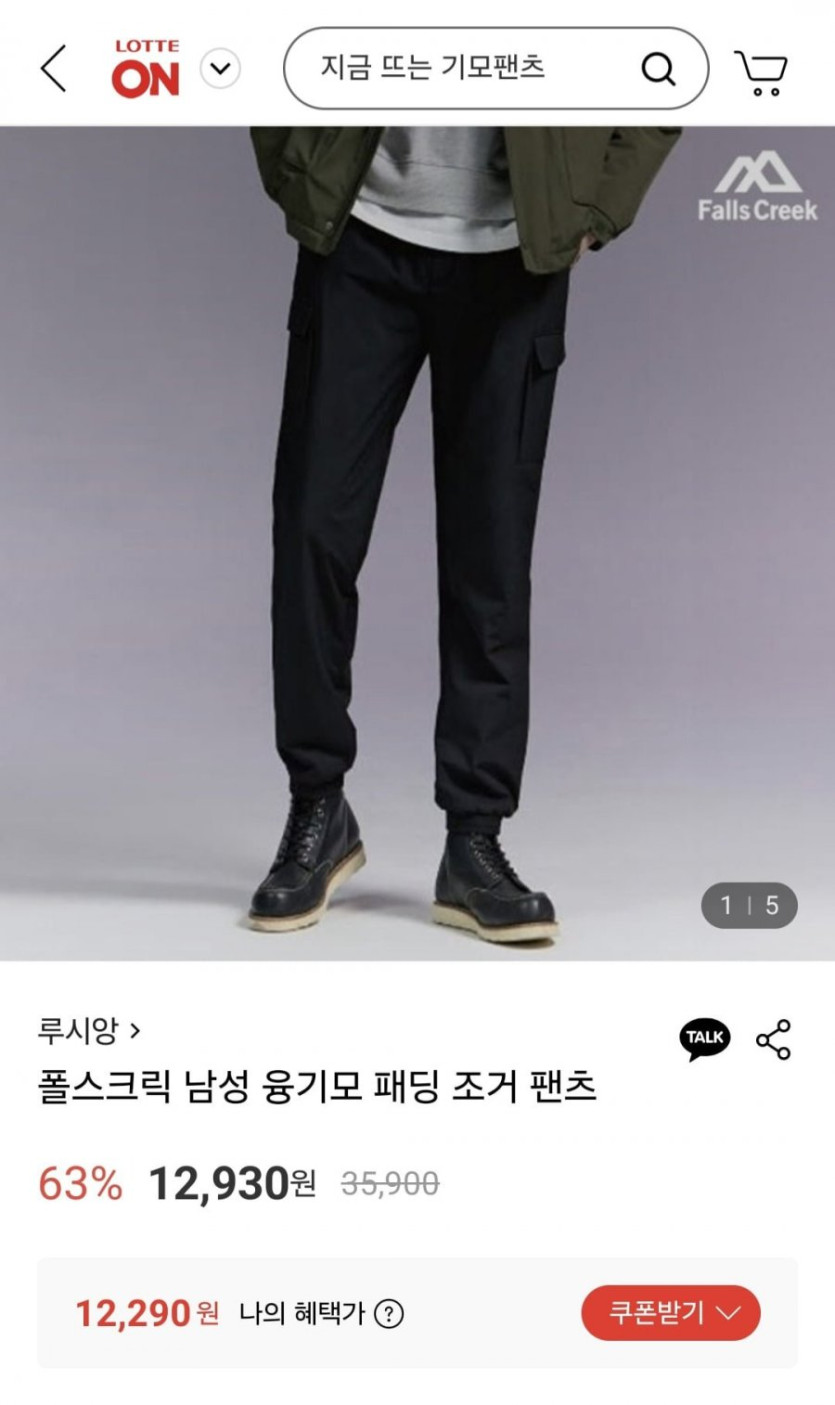Tap the 쿠폰받기 button
Image resolution: width=835 pixels, height=1405 pixels.
click(671, 1312)
